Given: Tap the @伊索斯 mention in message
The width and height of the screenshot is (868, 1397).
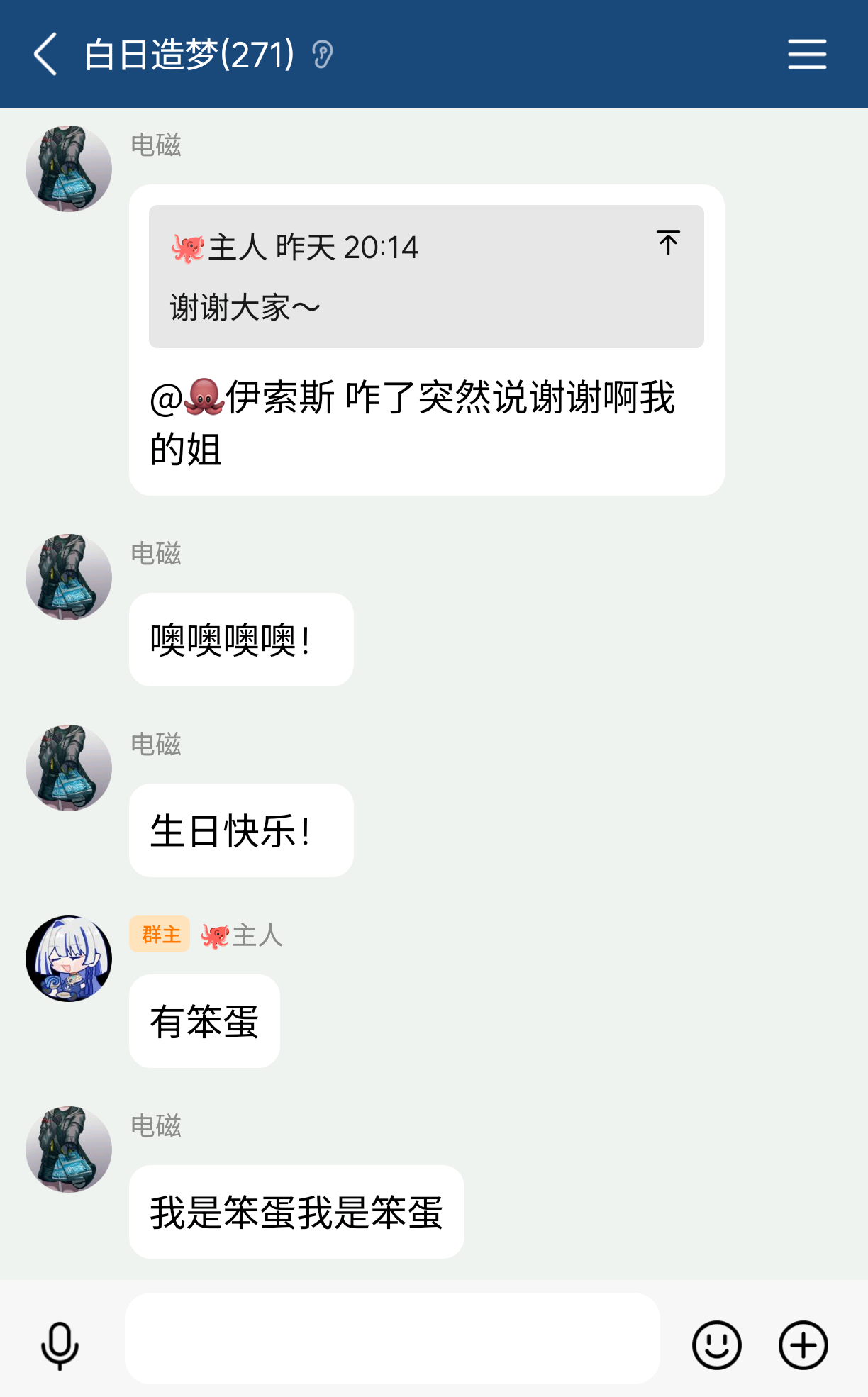Looking at the screenshot, I should tap(243, 397).
